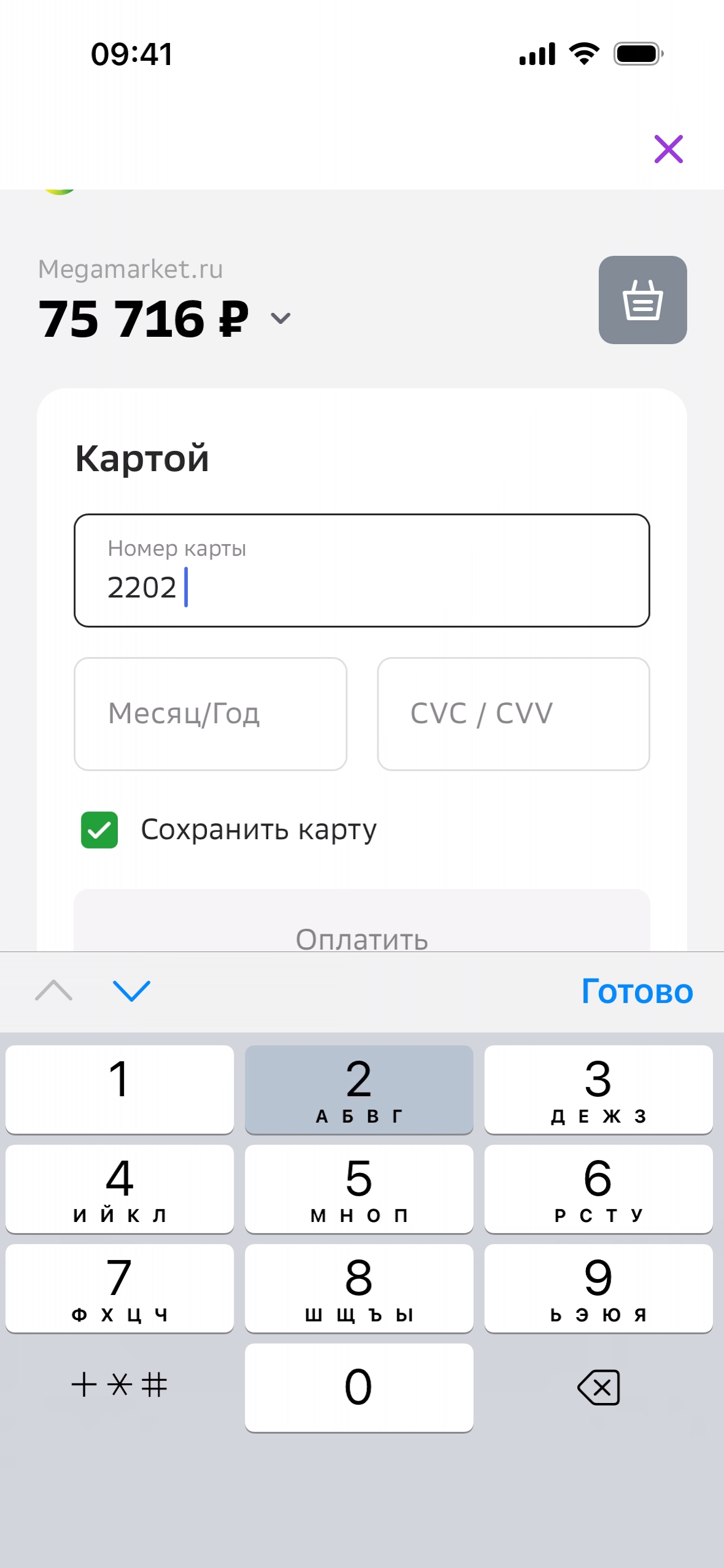Enter digit 5 on the keypad
This screenshot has width=724, height=1568.
tap(359, 1188)
